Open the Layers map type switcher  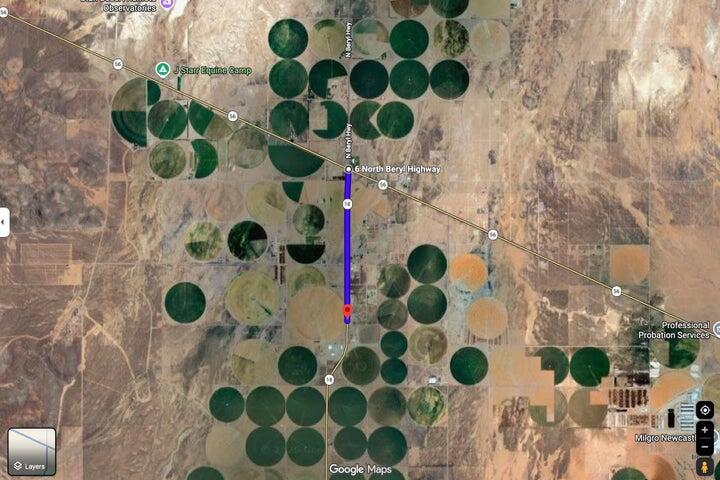(31, 452)
